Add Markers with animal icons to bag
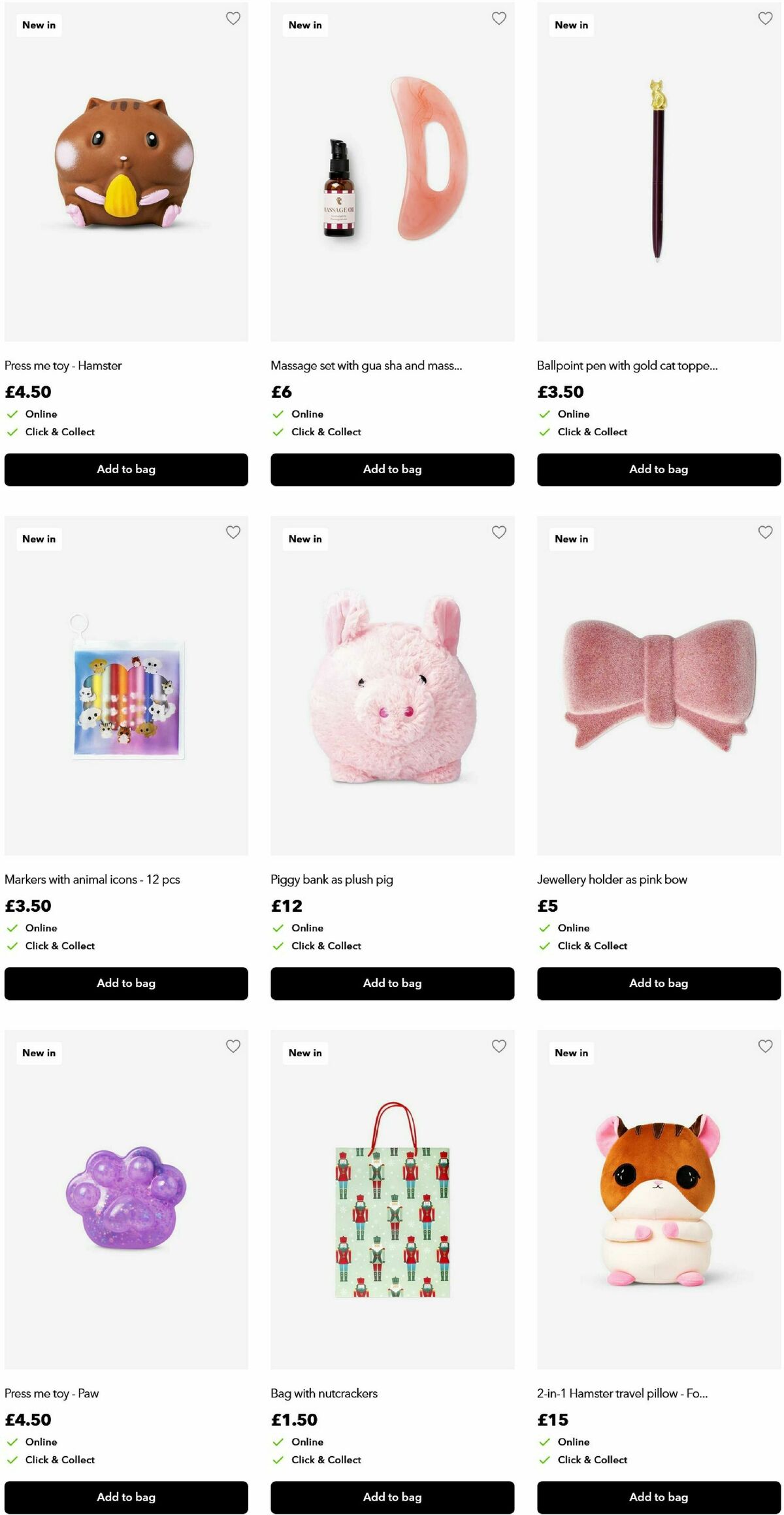This screenshot has width=784, height=1515. [126, 983]
